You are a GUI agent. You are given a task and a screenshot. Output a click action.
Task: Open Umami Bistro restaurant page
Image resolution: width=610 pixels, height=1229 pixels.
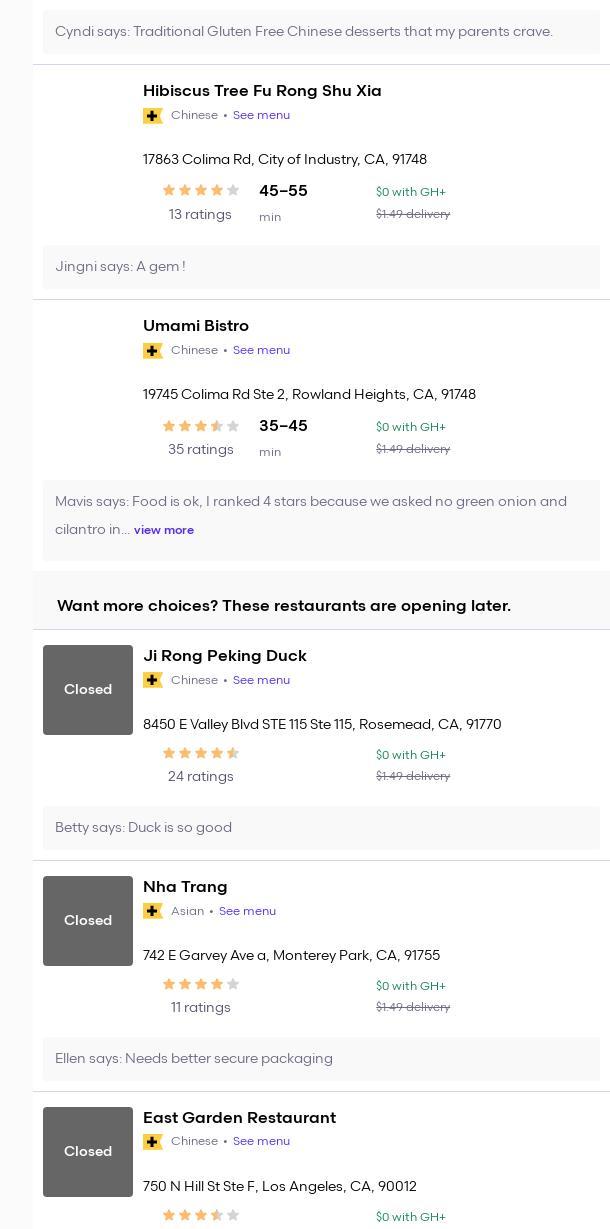click(196, 326)
